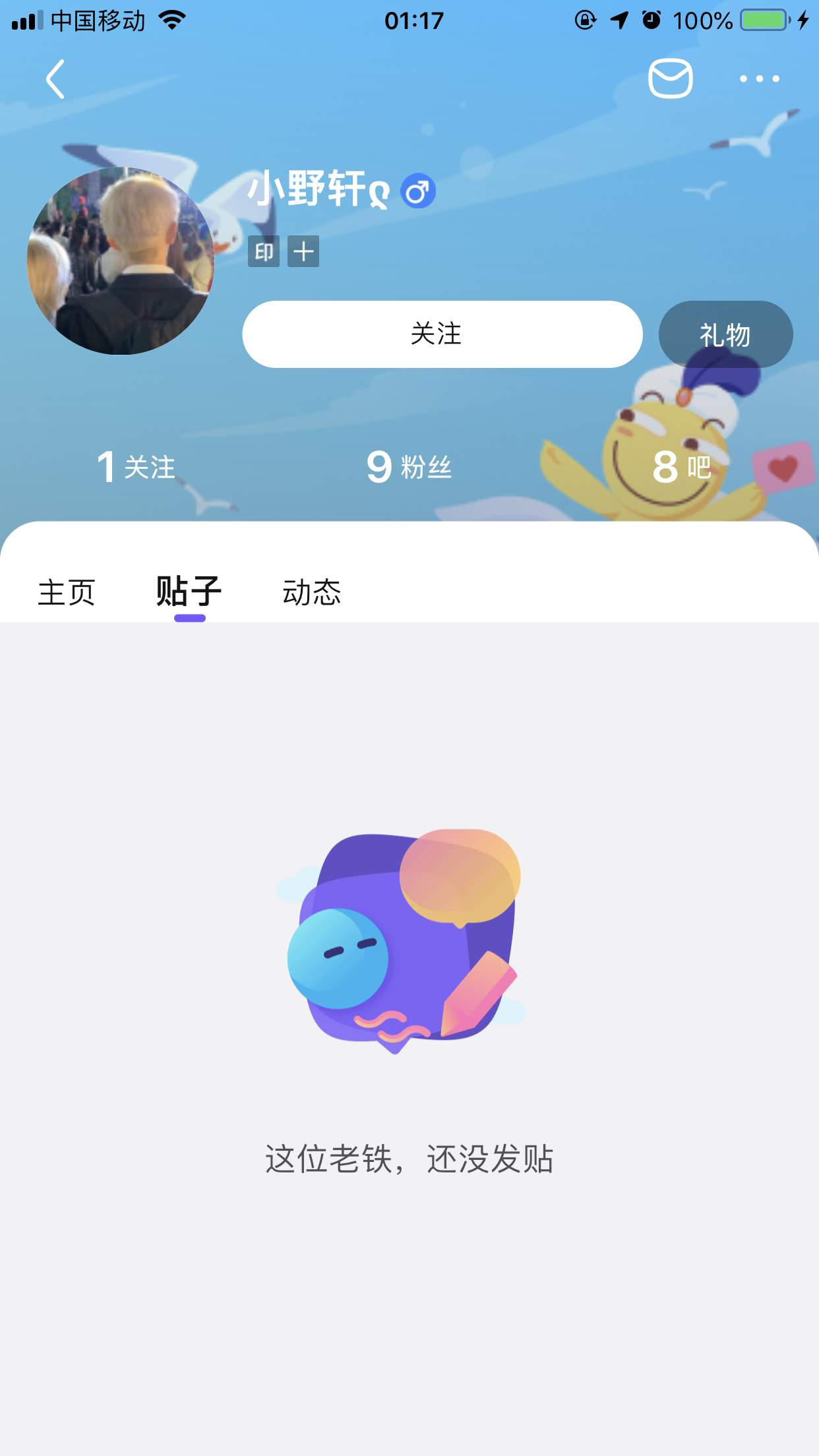Switch to the 动态 tab
Viewport: 819px width, 1456px height.
coord(312,592)
